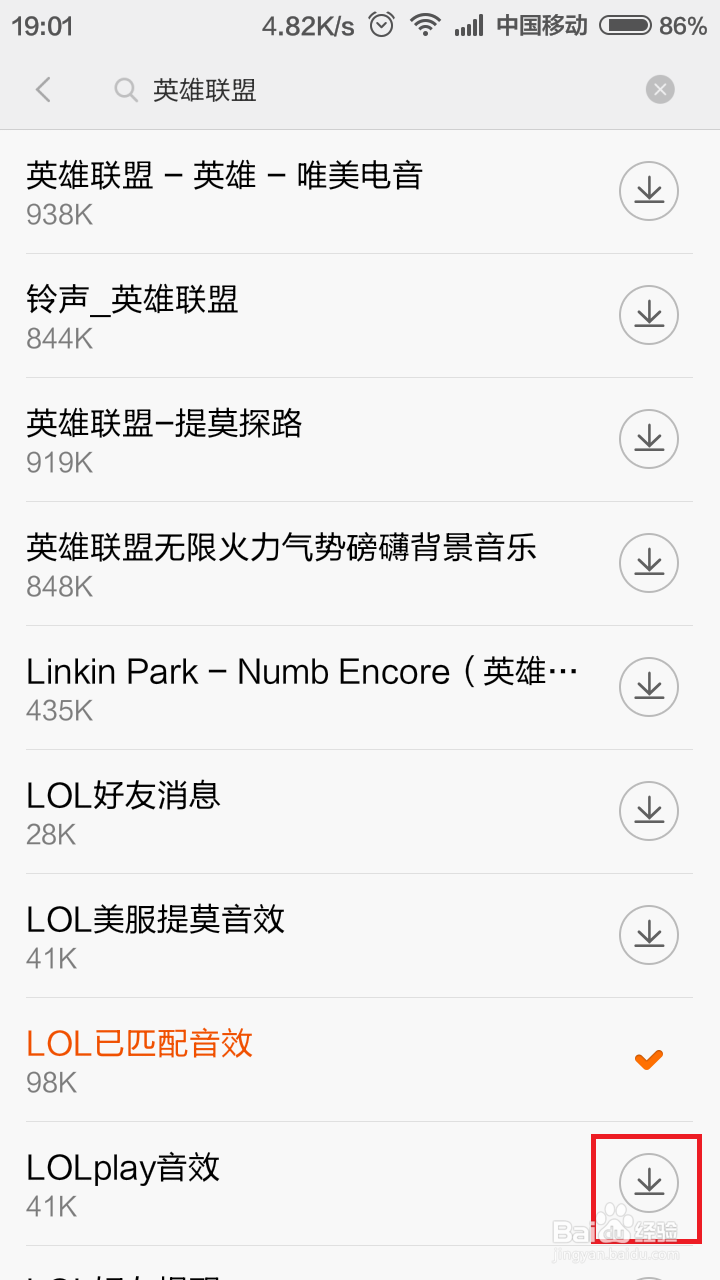
Task: Download the LOL好友消息 sound
Action: pos(649,811)
